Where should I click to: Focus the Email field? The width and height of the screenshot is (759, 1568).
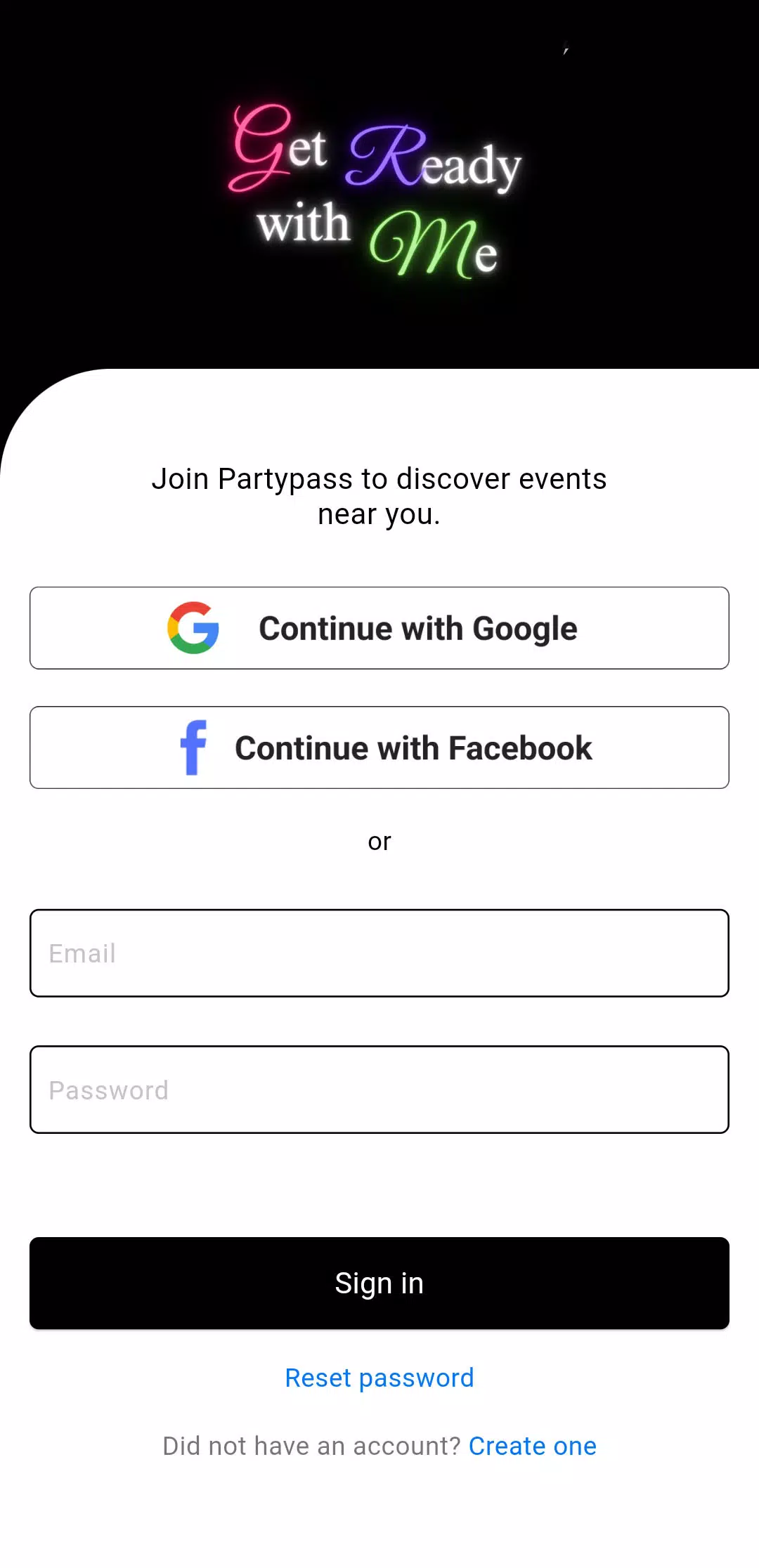[379, 953]
